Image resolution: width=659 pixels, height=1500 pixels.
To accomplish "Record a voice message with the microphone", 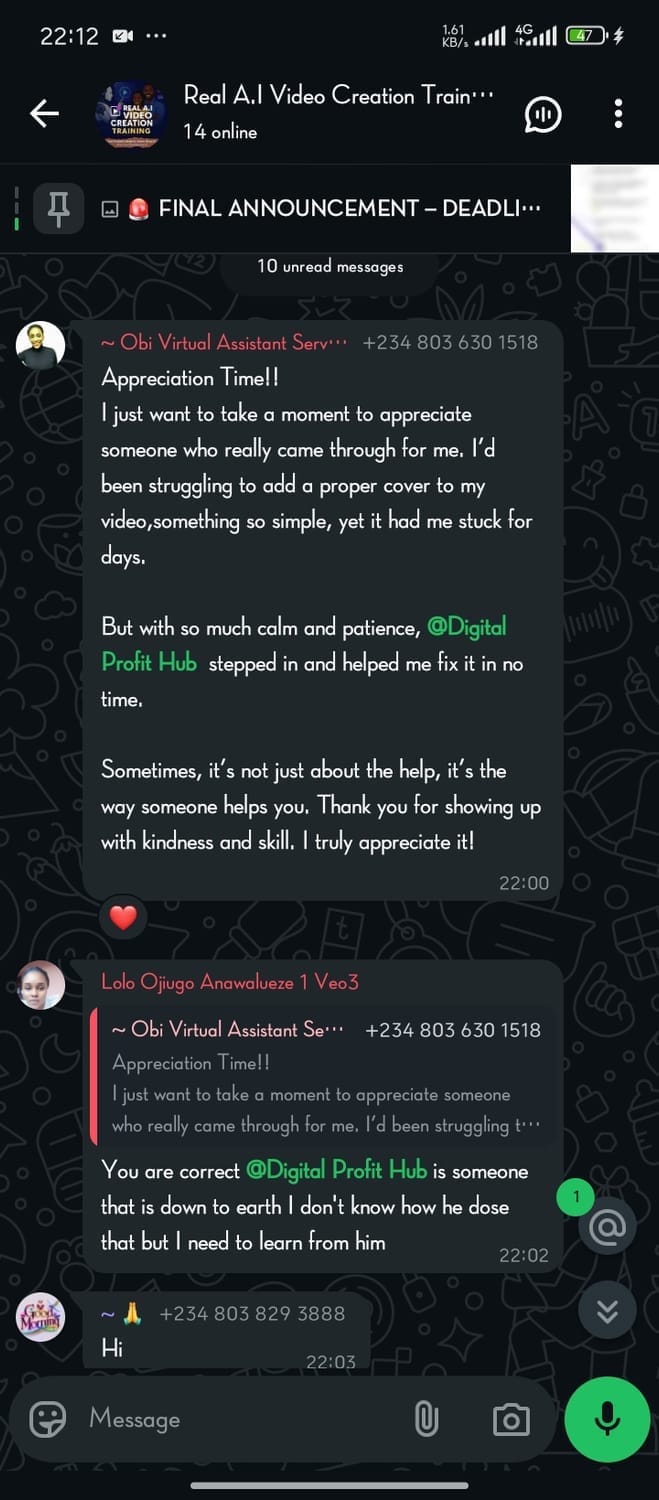I will 607,1419.
